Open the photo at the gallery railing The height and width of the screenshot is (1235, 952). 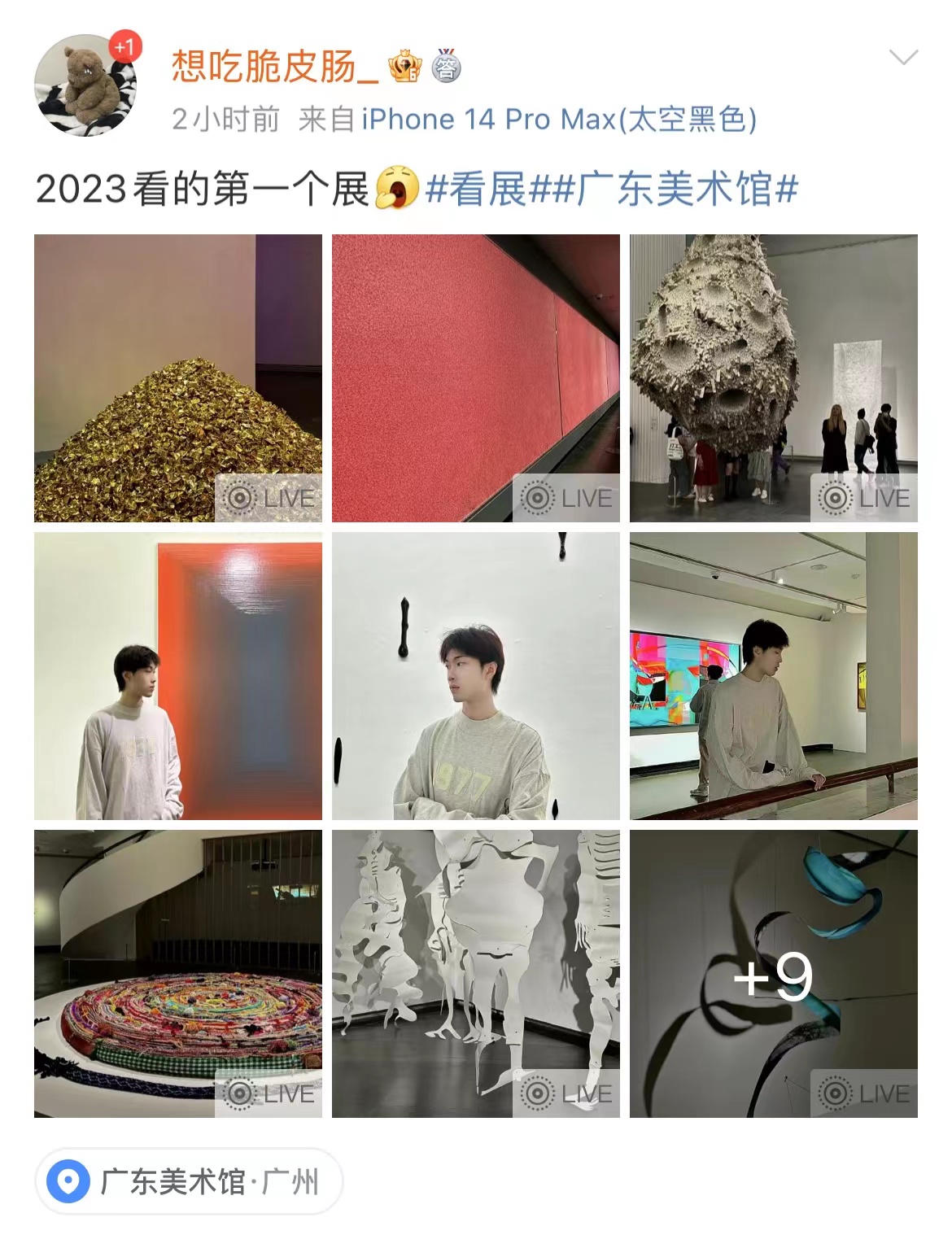[x=773, y=676]
